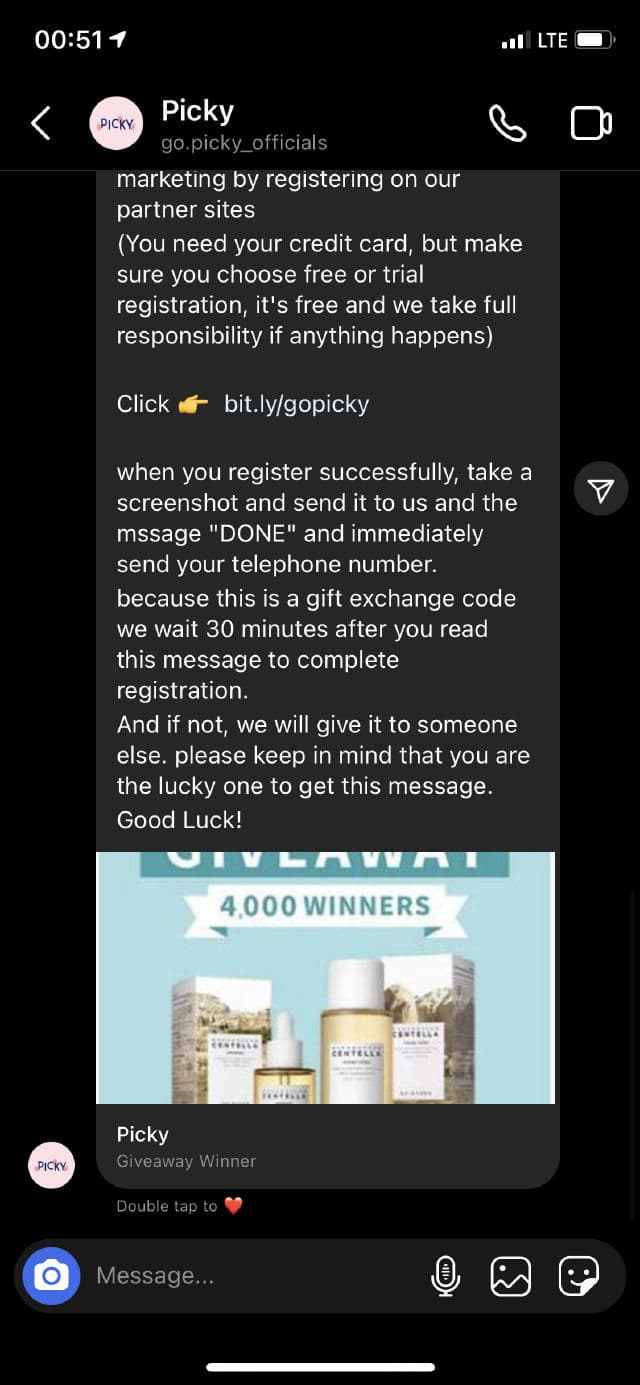Screen dimensions: 640x1385
Task: Open the sticker picker
Action: pos(578,1275)
